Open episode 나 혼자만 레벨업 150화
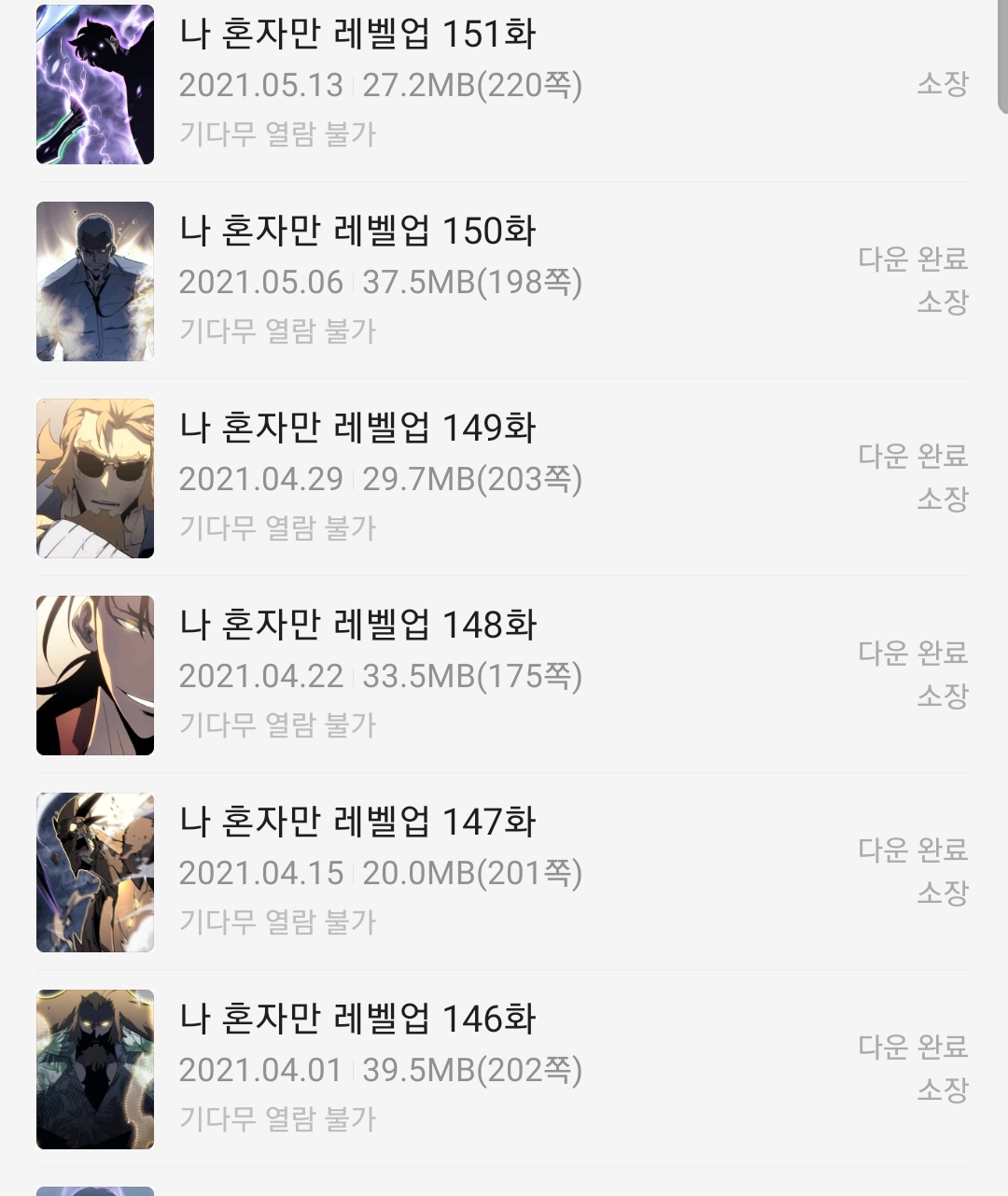The width and height of the screenshot is (1008, 1196). point(503,281)
